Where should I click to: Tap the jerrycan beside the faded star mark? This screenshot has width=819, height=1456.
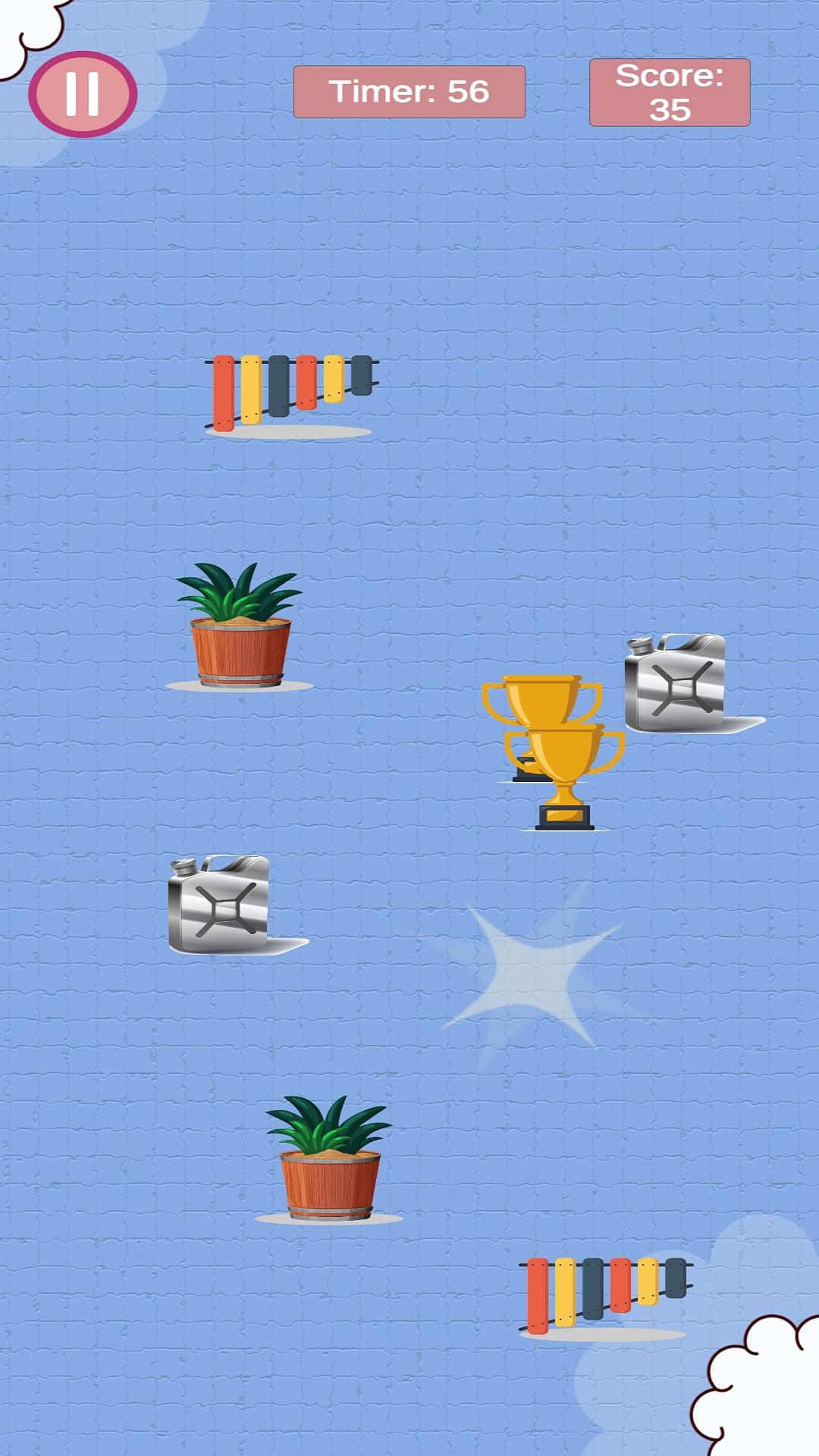click(220, 904)
